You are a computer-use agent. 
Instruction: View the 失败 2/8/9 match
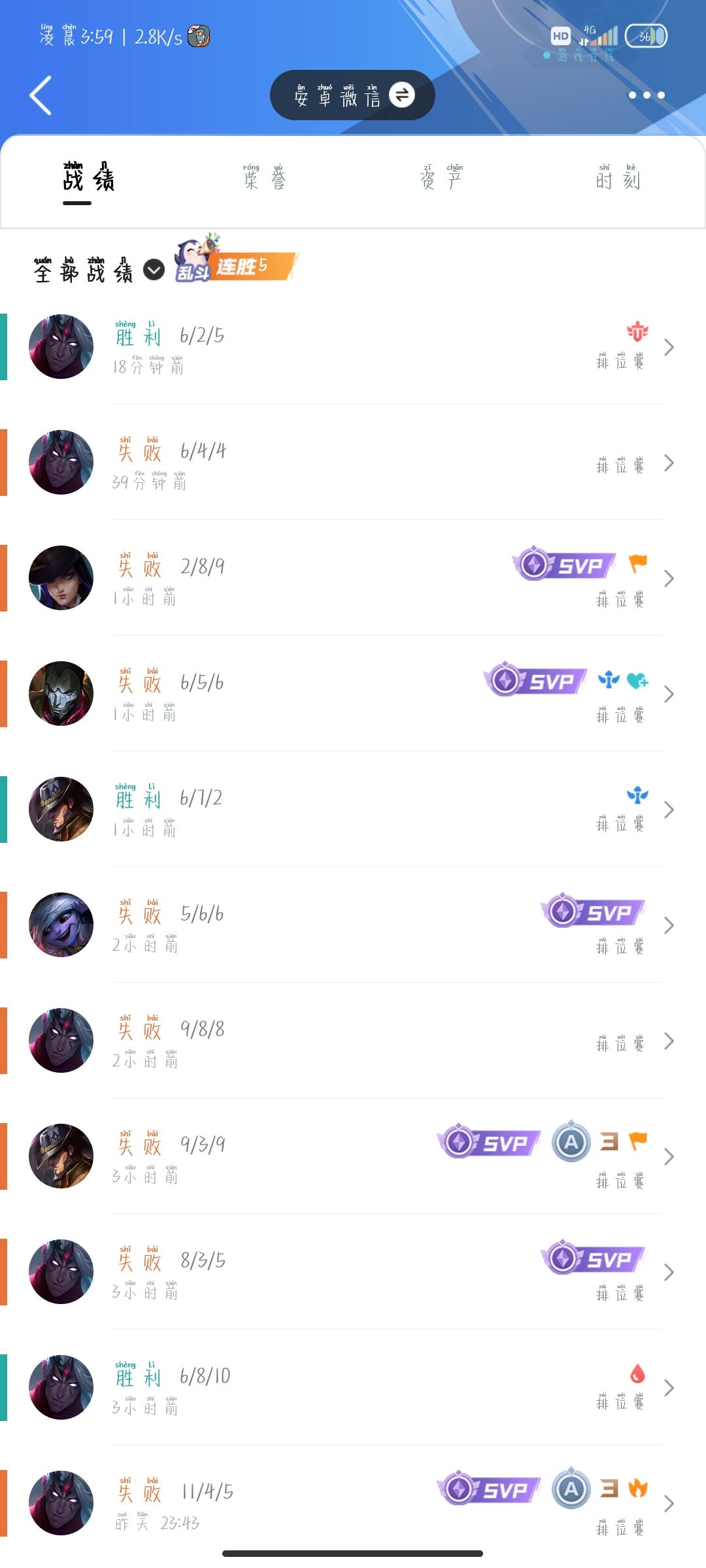click(353, 579)
